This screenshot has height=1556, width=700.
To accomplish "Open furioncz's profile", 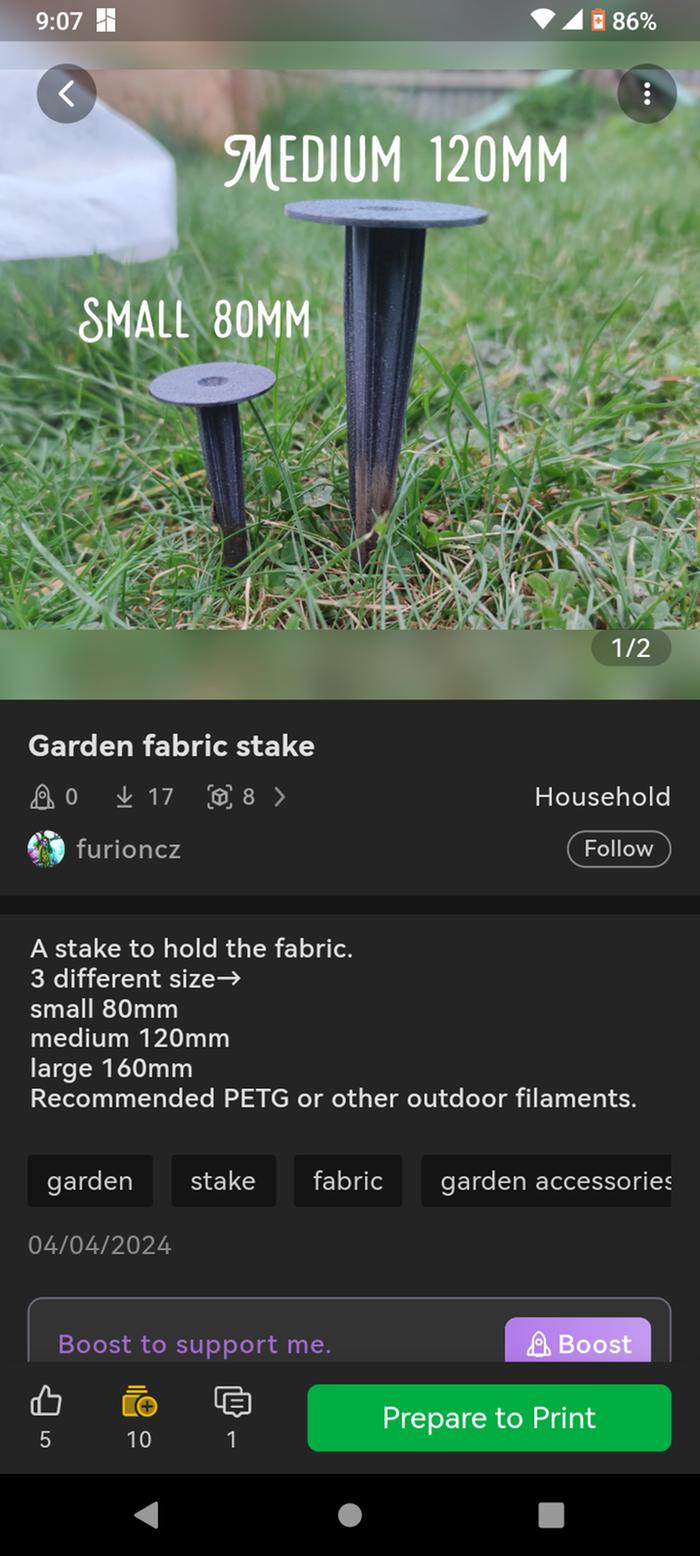I will pos(128,849).
